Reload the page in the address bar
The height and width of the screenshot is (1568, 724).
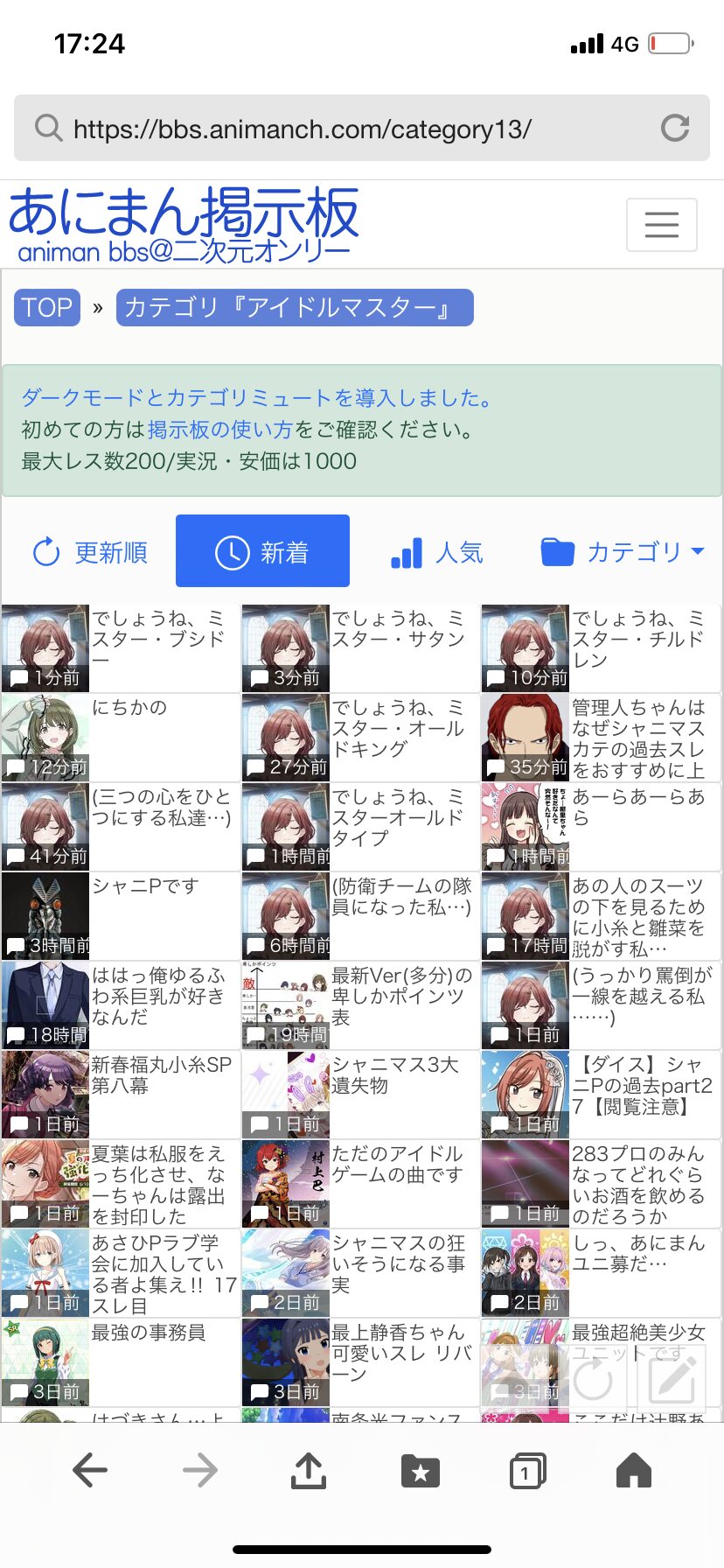674,129
